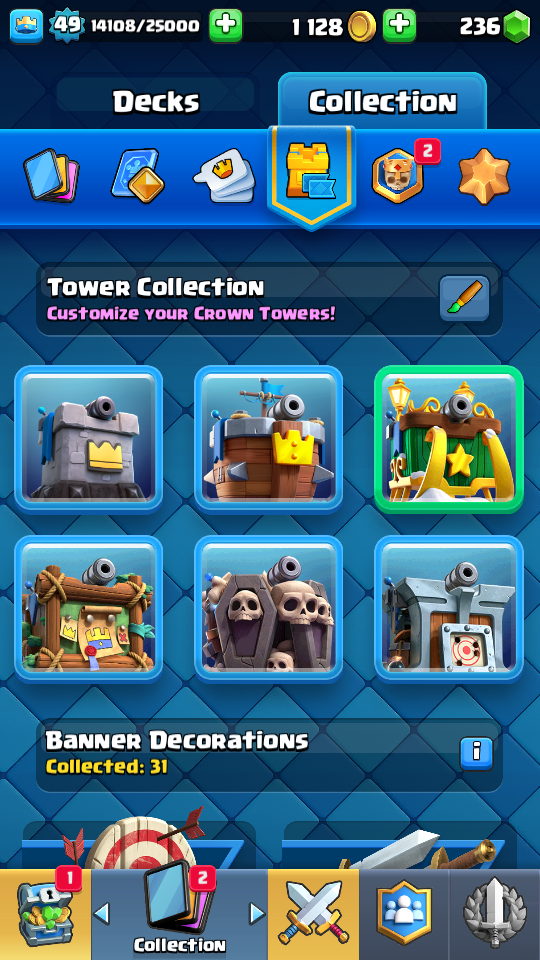Select the green sleigh star tower skin

click(449, 438)
